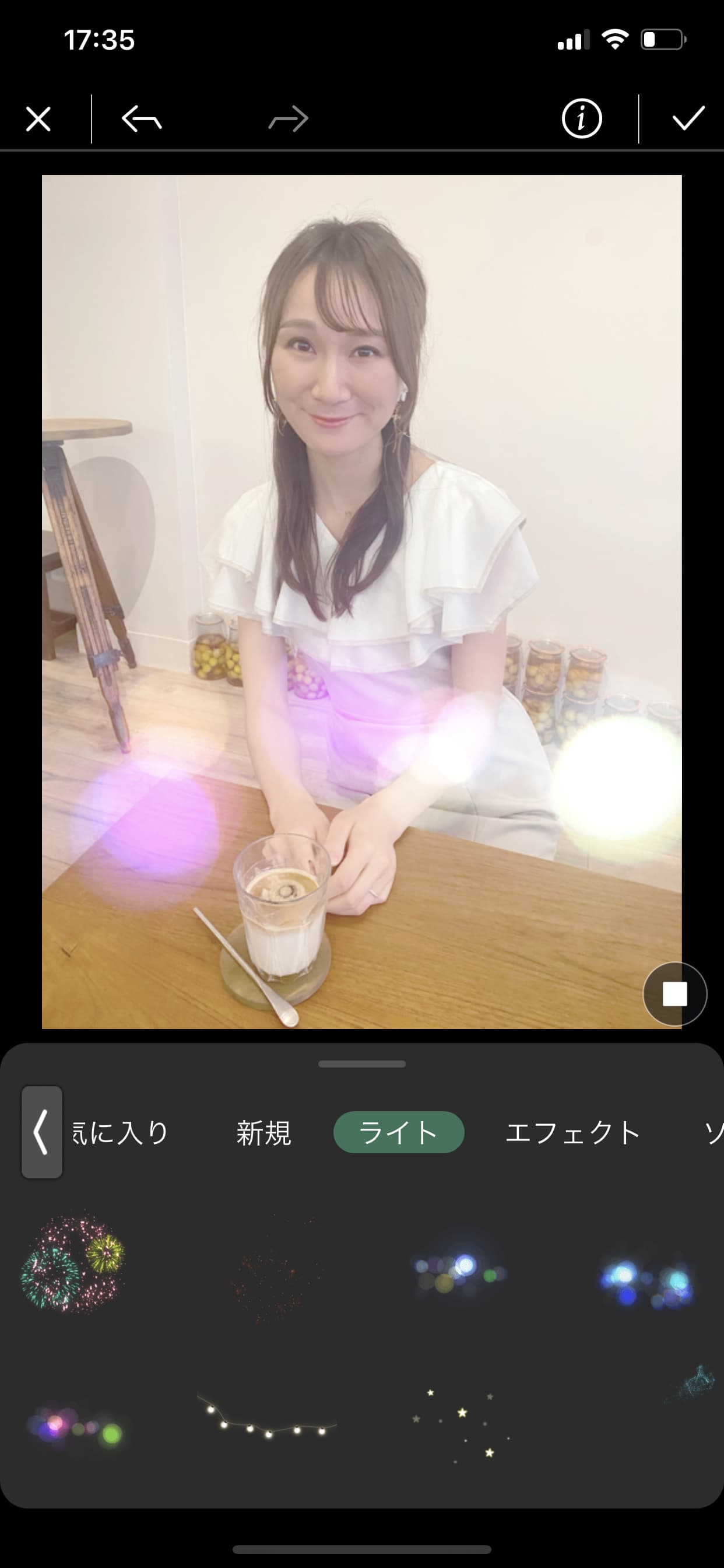Redo the last undone edit
The width and height of the screenshot is (724, 1568).
(289, 118)
